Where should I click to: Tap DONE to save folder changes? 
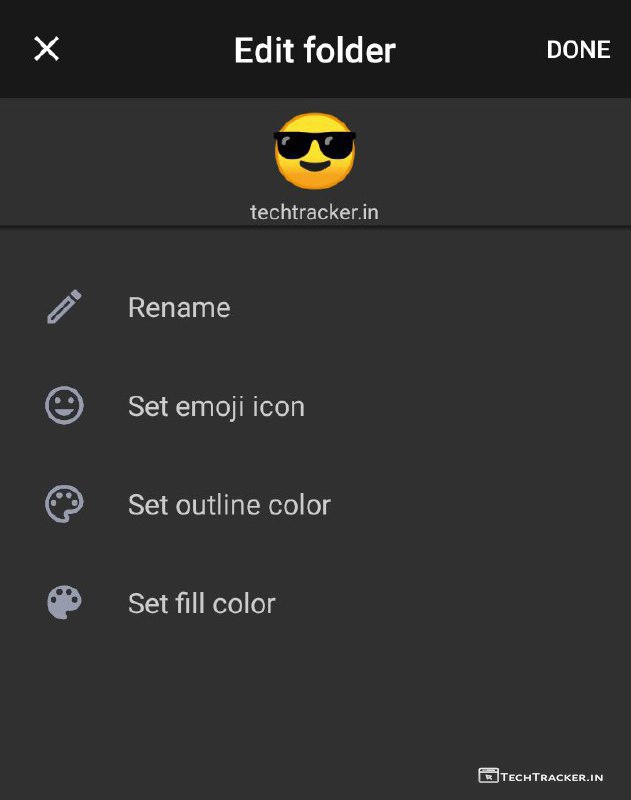[x=578, y=50]
